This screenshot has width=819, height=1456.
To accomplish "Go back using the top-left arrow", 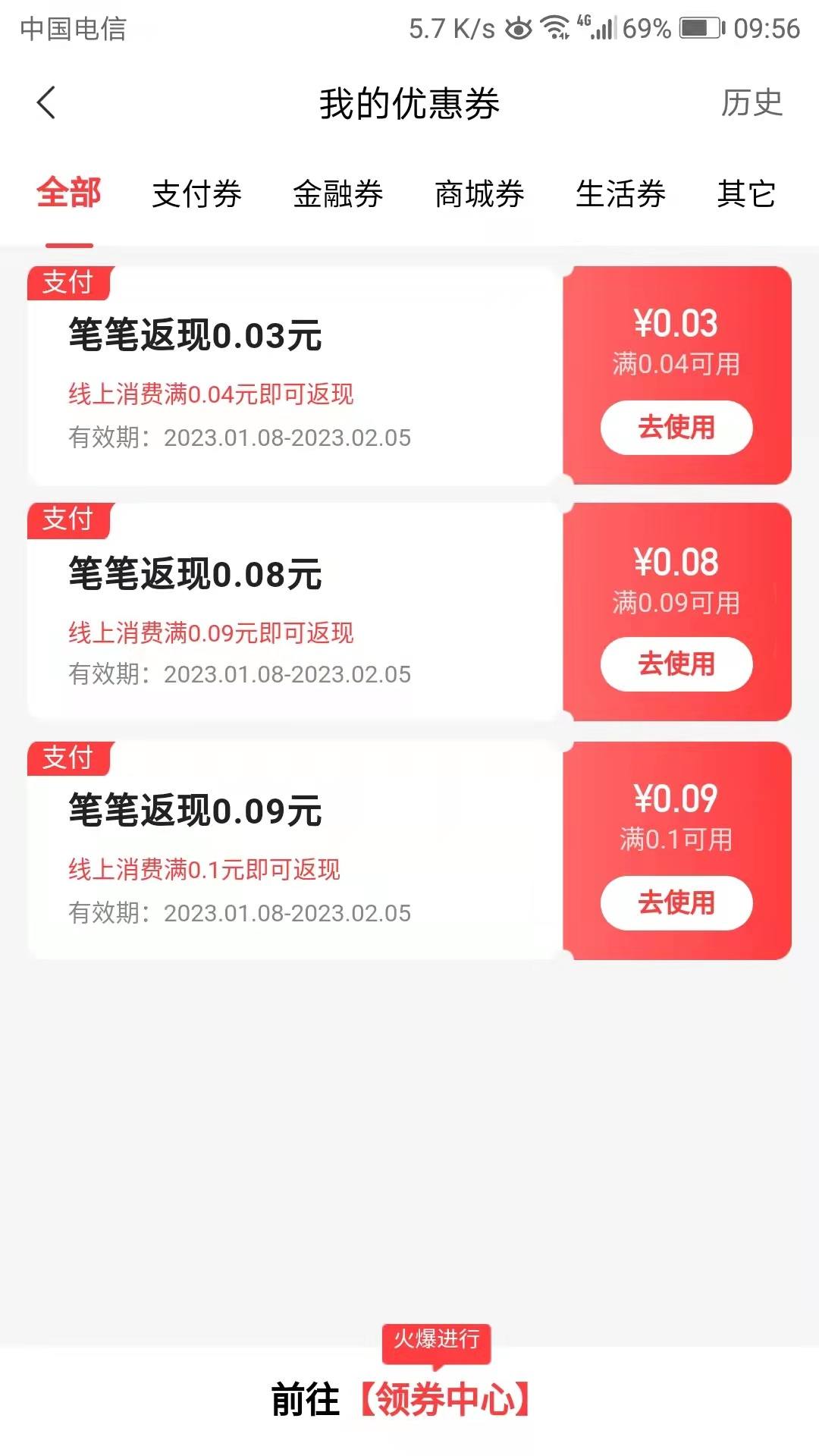I will pos(46,103).
